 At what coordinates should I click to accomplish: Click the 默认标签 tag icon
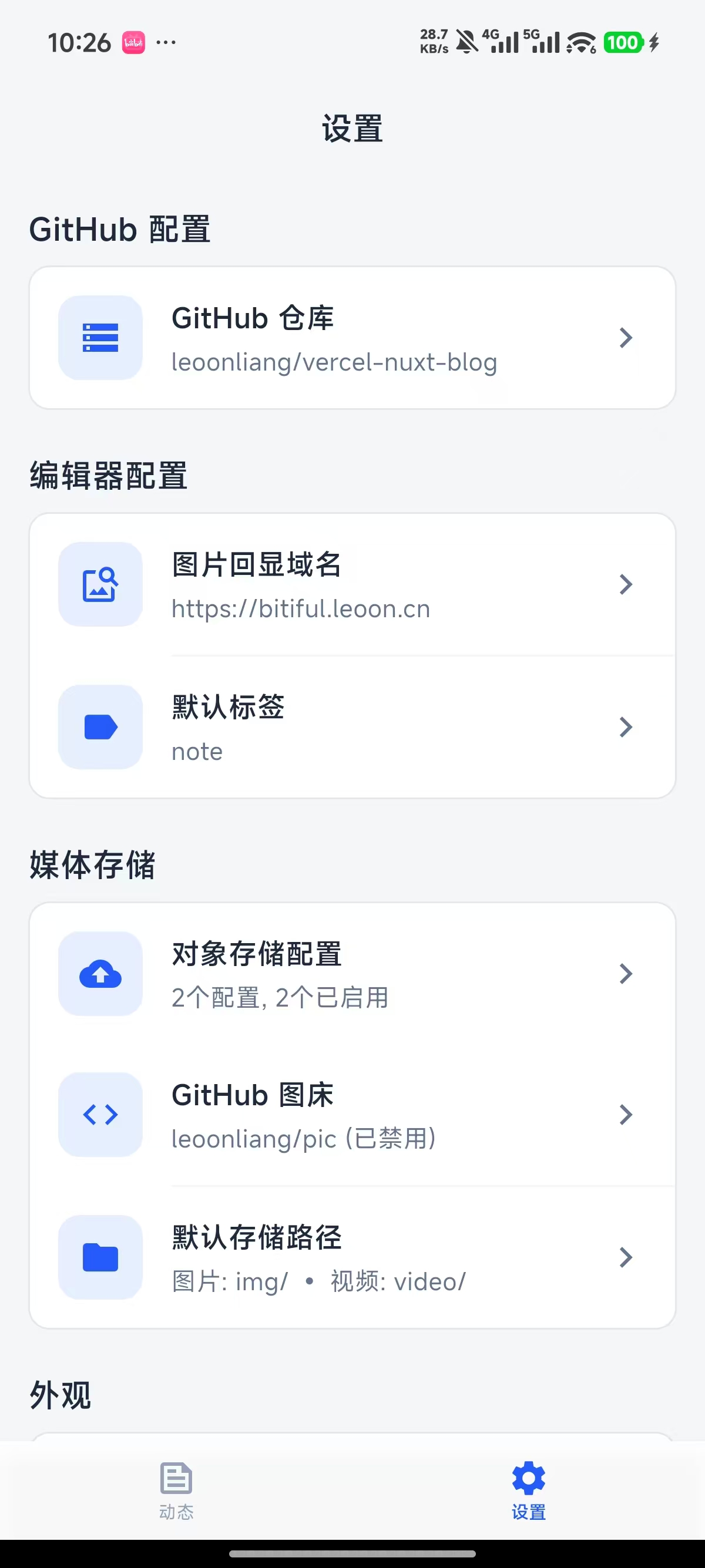[x=100, y=727]
